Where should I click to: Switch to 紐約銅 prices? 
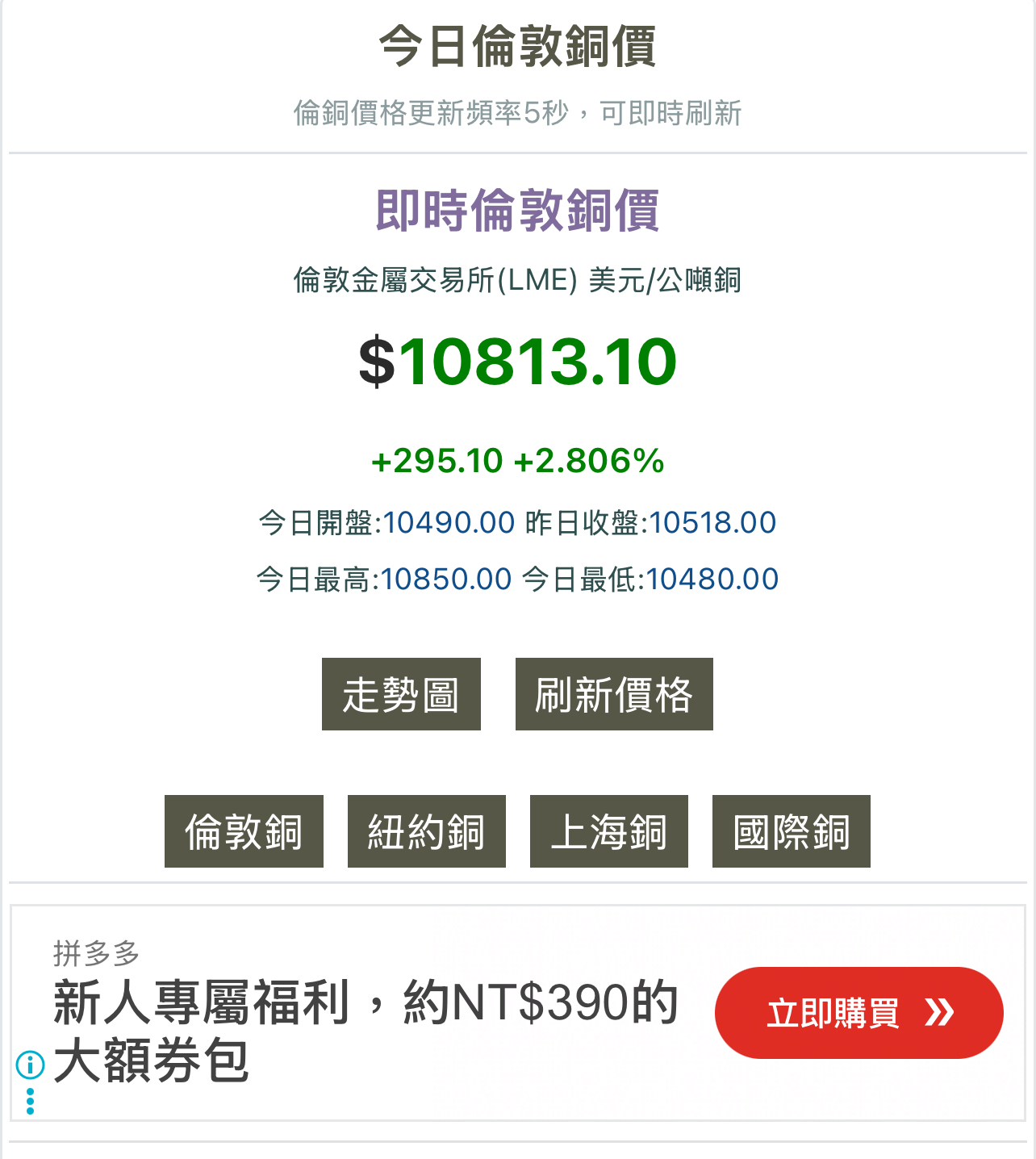(426, 831)
